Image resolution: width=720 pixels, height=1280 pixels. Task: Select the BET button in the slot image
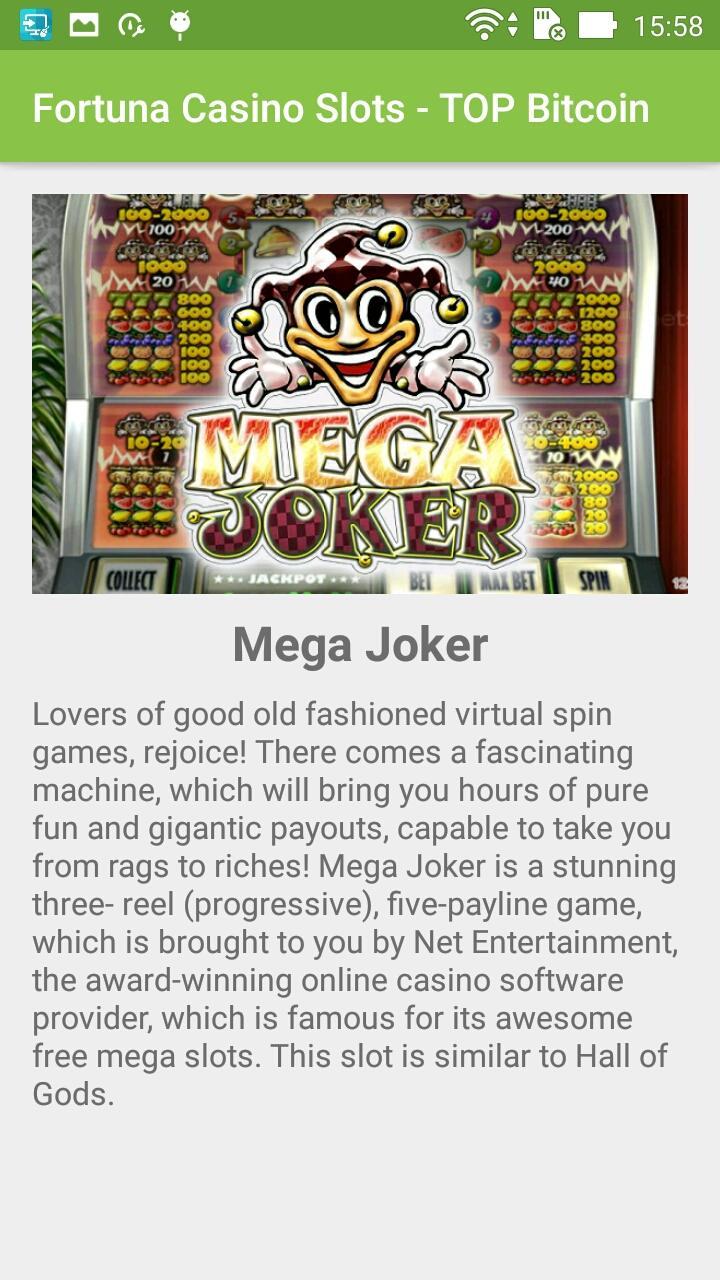(423, 578)
